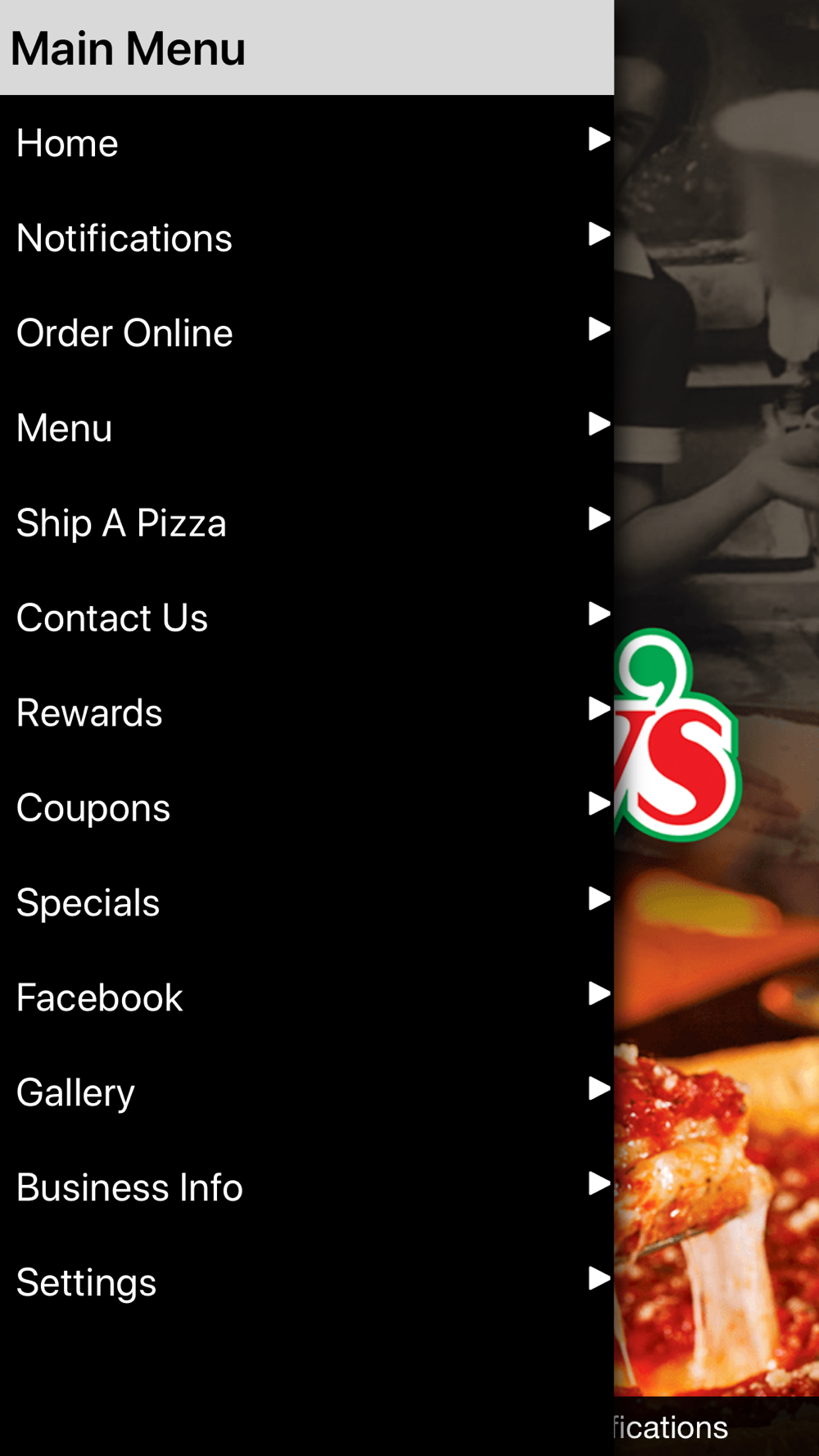Open Coupons
This screenshot has height=1456, width=819.
[x=307, y=807]
